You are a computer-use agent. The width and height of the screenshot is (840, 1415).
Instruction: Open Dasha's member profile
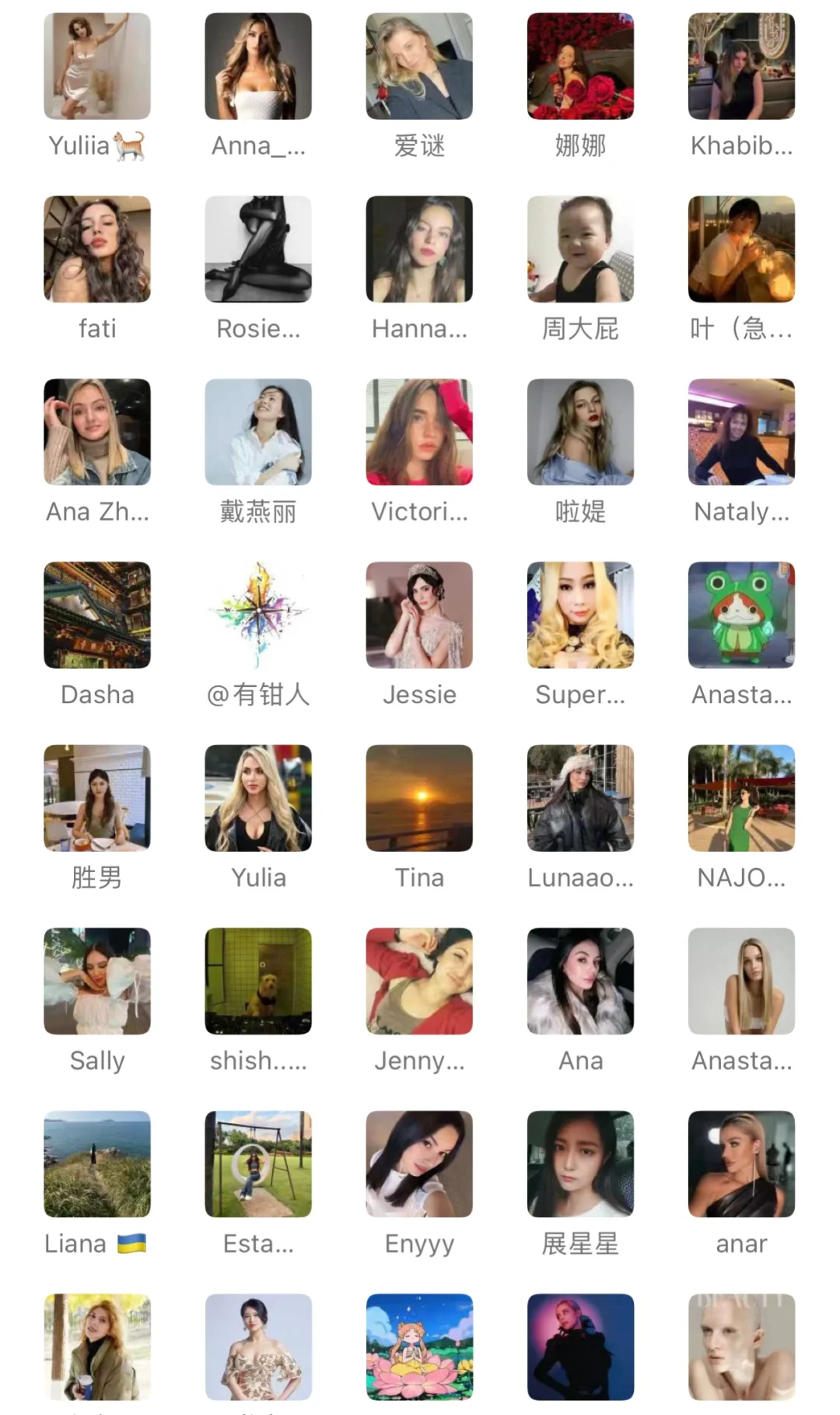97,615
